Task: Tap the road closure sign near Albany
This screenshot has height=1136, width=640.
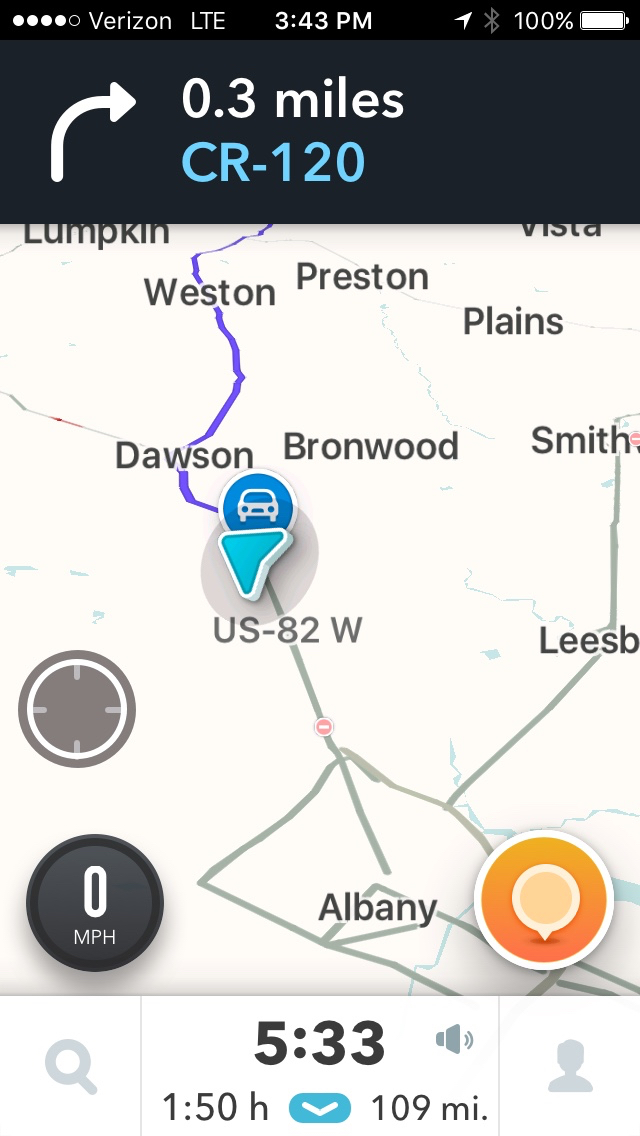Action: [323, 727]
